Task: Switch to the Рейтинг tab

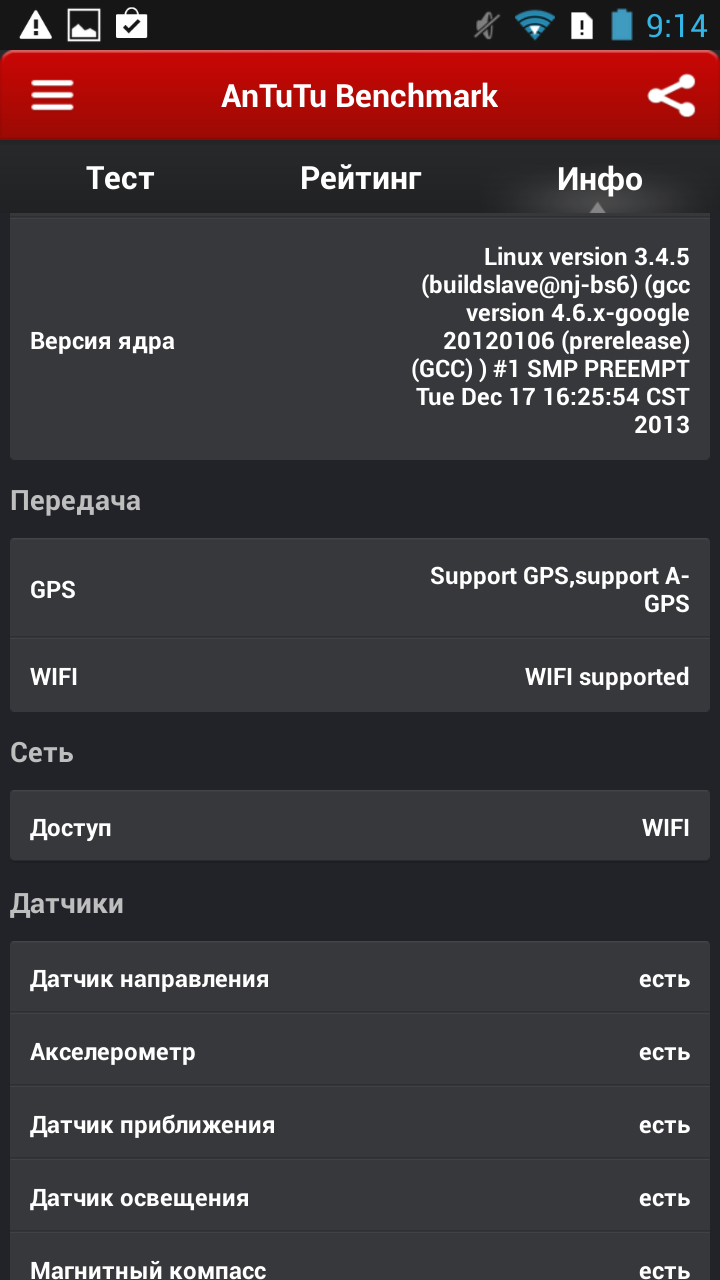Action: 360,178
